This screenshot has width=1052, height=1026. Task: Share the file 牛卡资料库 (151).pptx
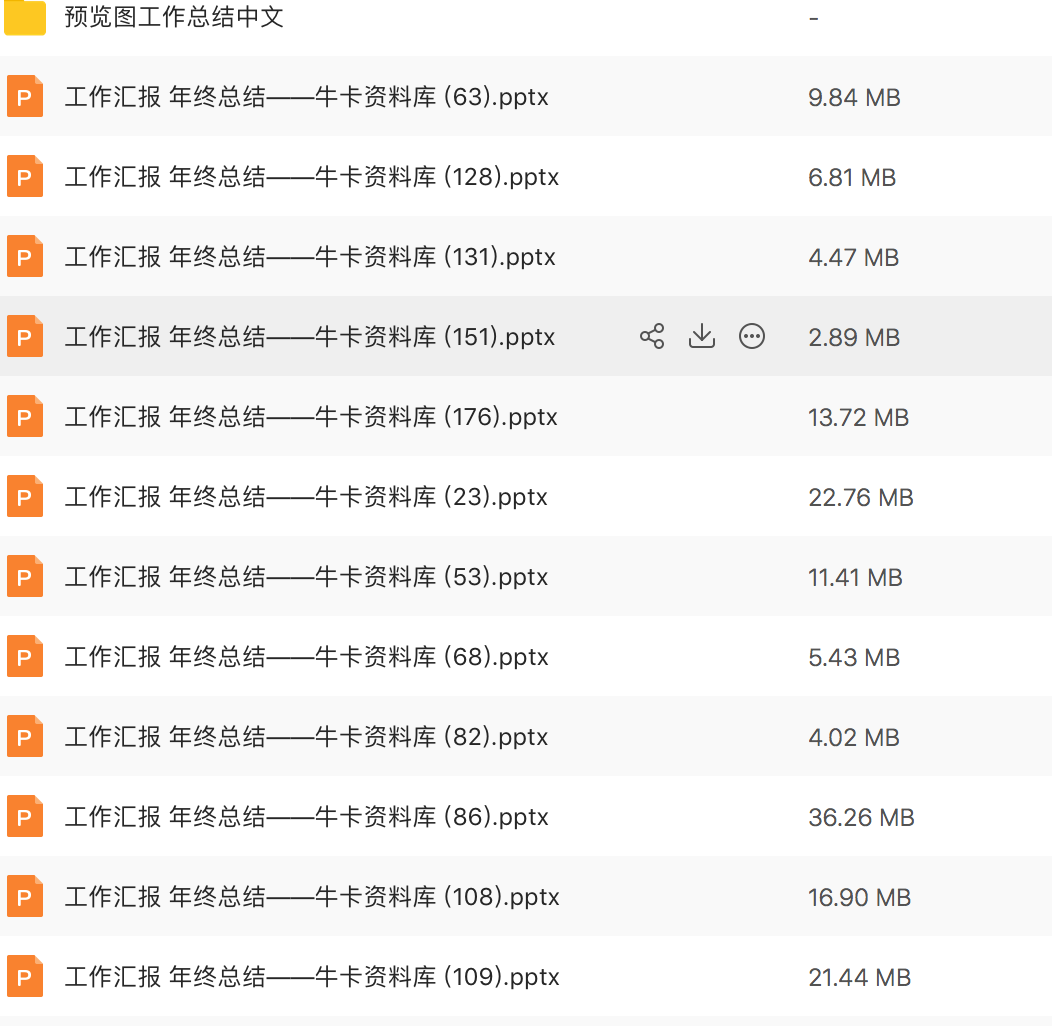(x=652, y=337)
